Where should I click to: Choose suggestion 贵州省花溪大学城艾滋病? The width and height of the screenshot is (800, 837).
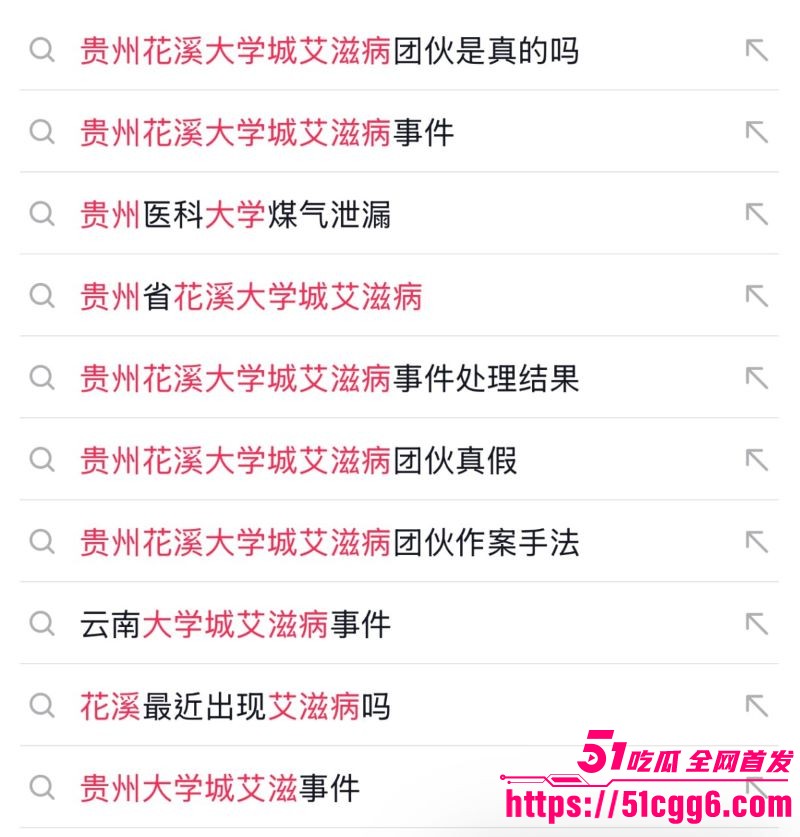click(251, 297)
